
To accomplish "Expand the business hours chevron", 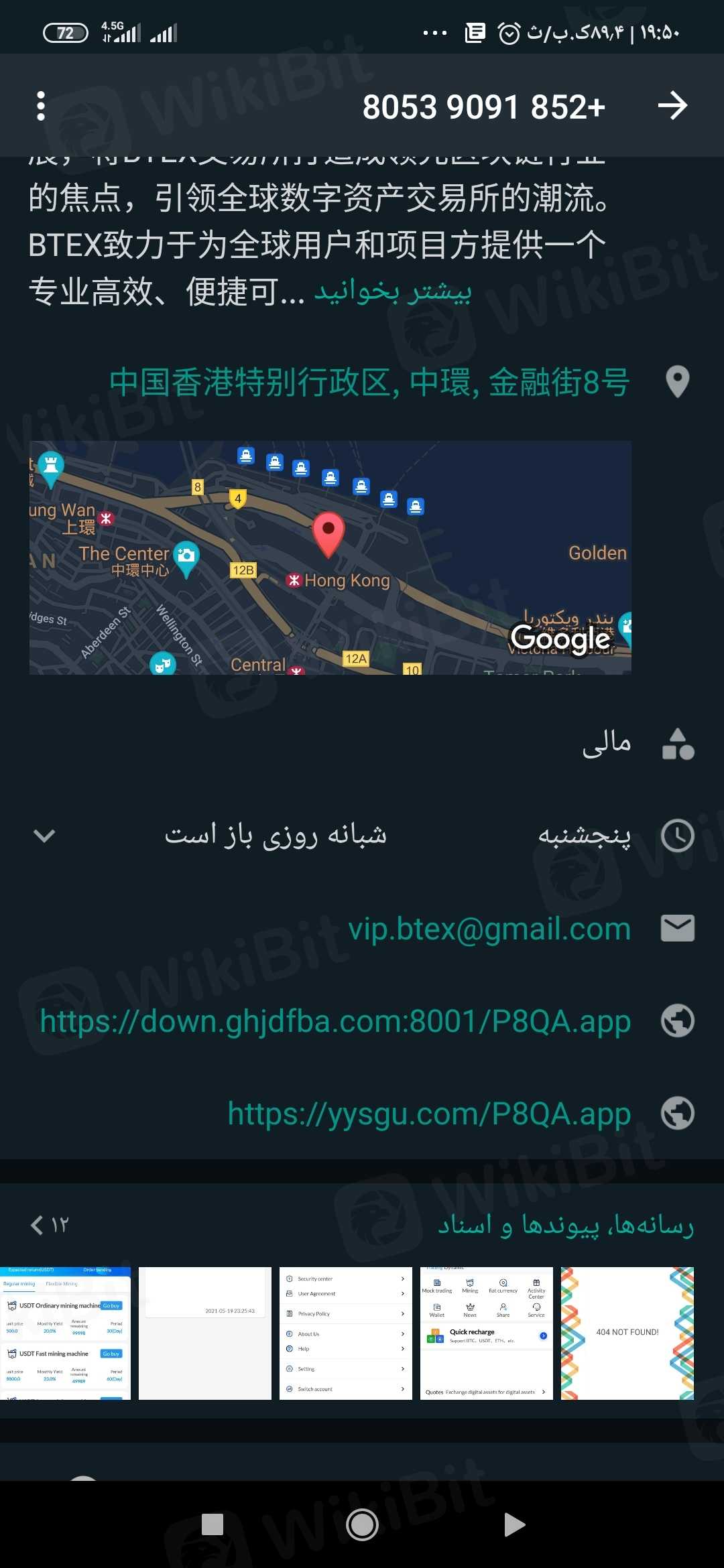I will [44, 836].
